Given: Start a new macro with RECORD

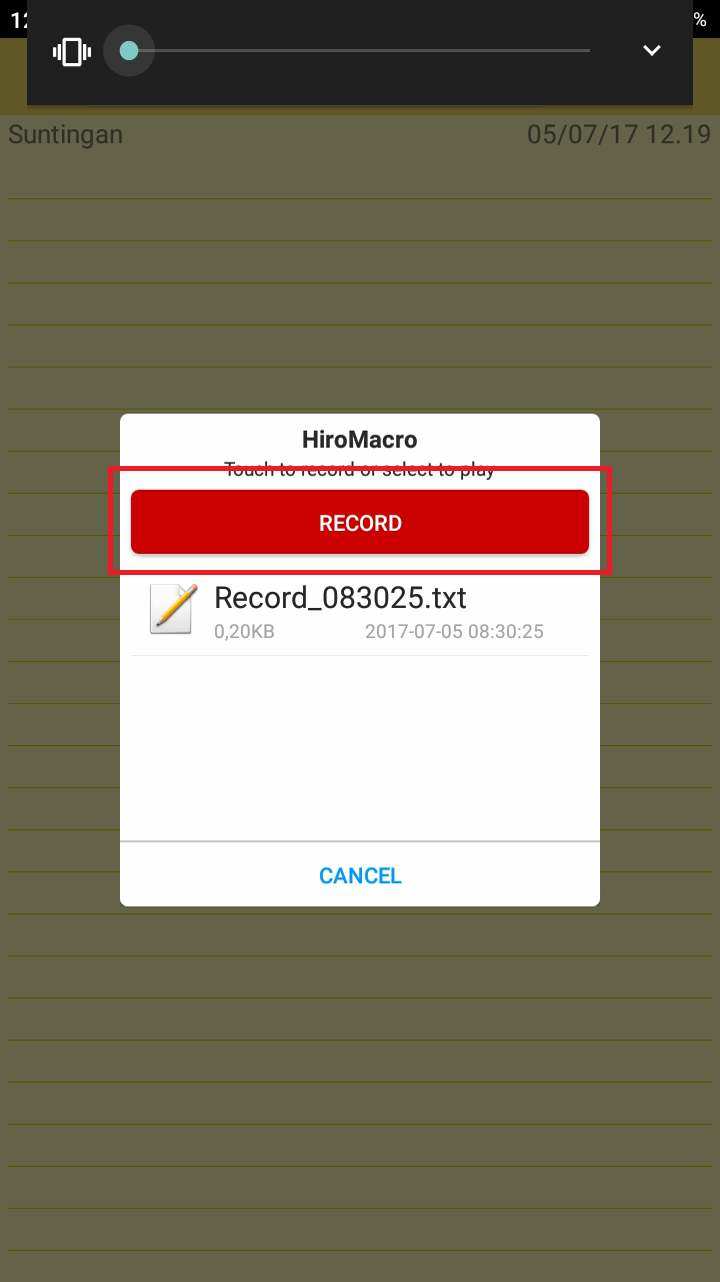Looking at the screenshot, I should (x=360, y=522).
